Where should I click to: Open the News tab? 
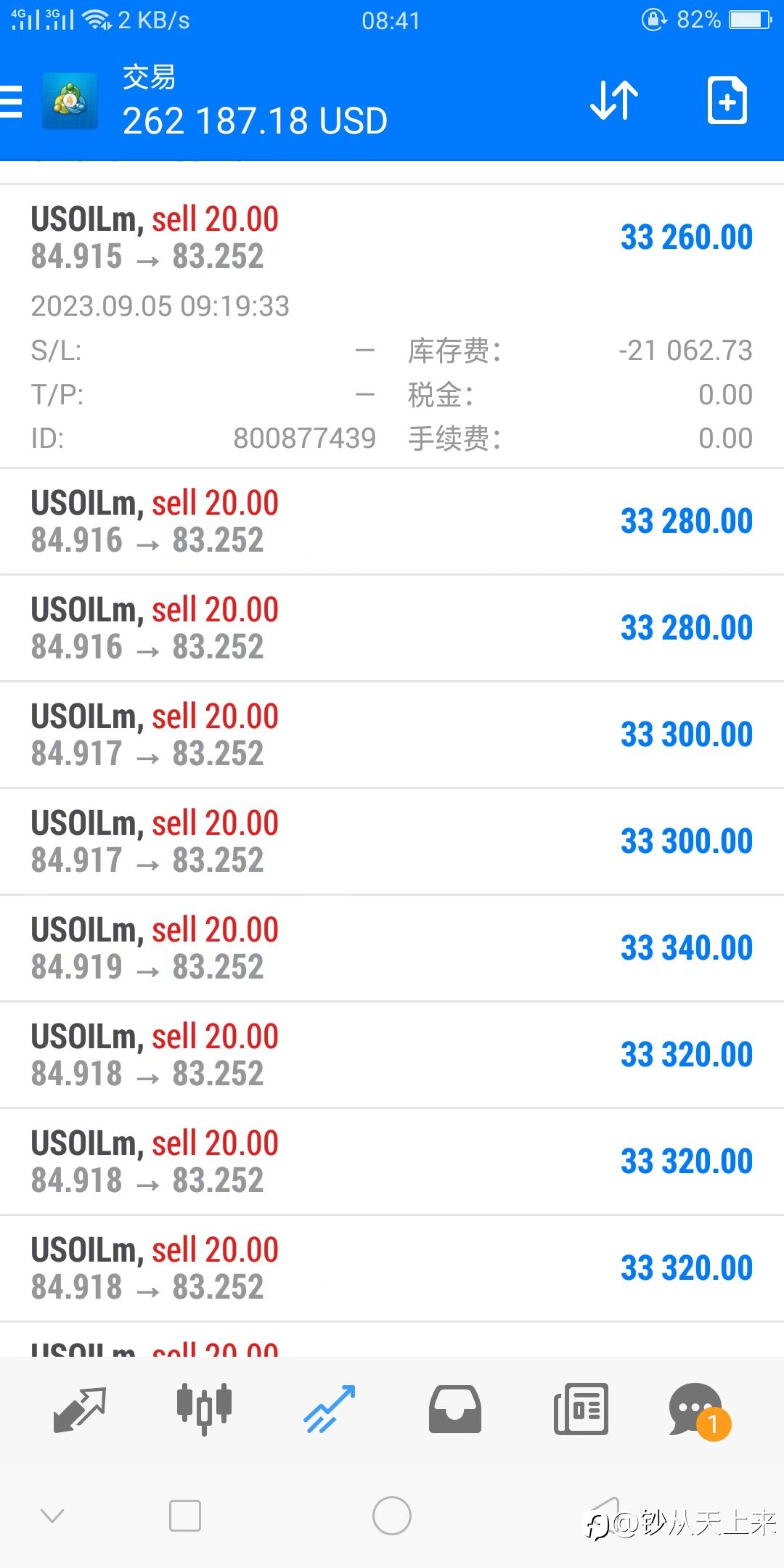tap(581, 1409)
